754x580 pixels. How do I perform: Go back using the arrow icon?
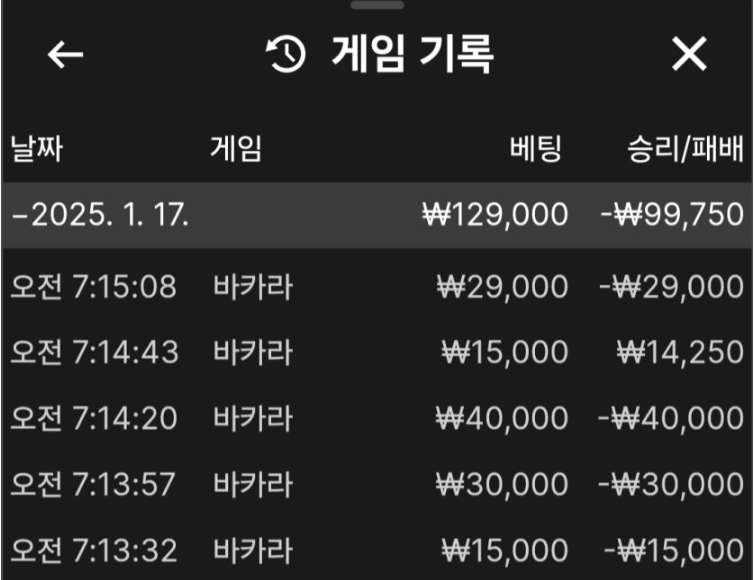click(x=66, y=56)
